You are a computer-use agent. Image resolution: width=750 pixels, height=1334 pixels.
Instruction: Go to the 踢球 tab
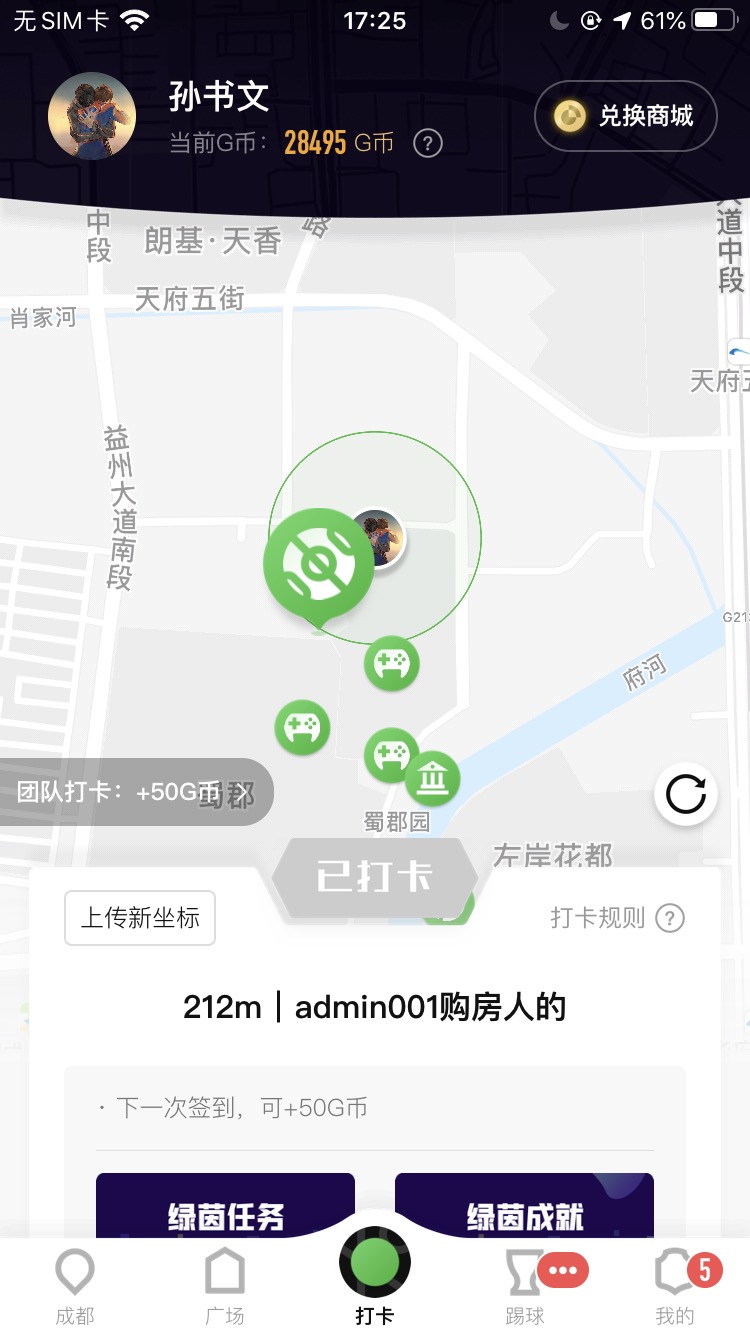click(x=524, y=1286)
